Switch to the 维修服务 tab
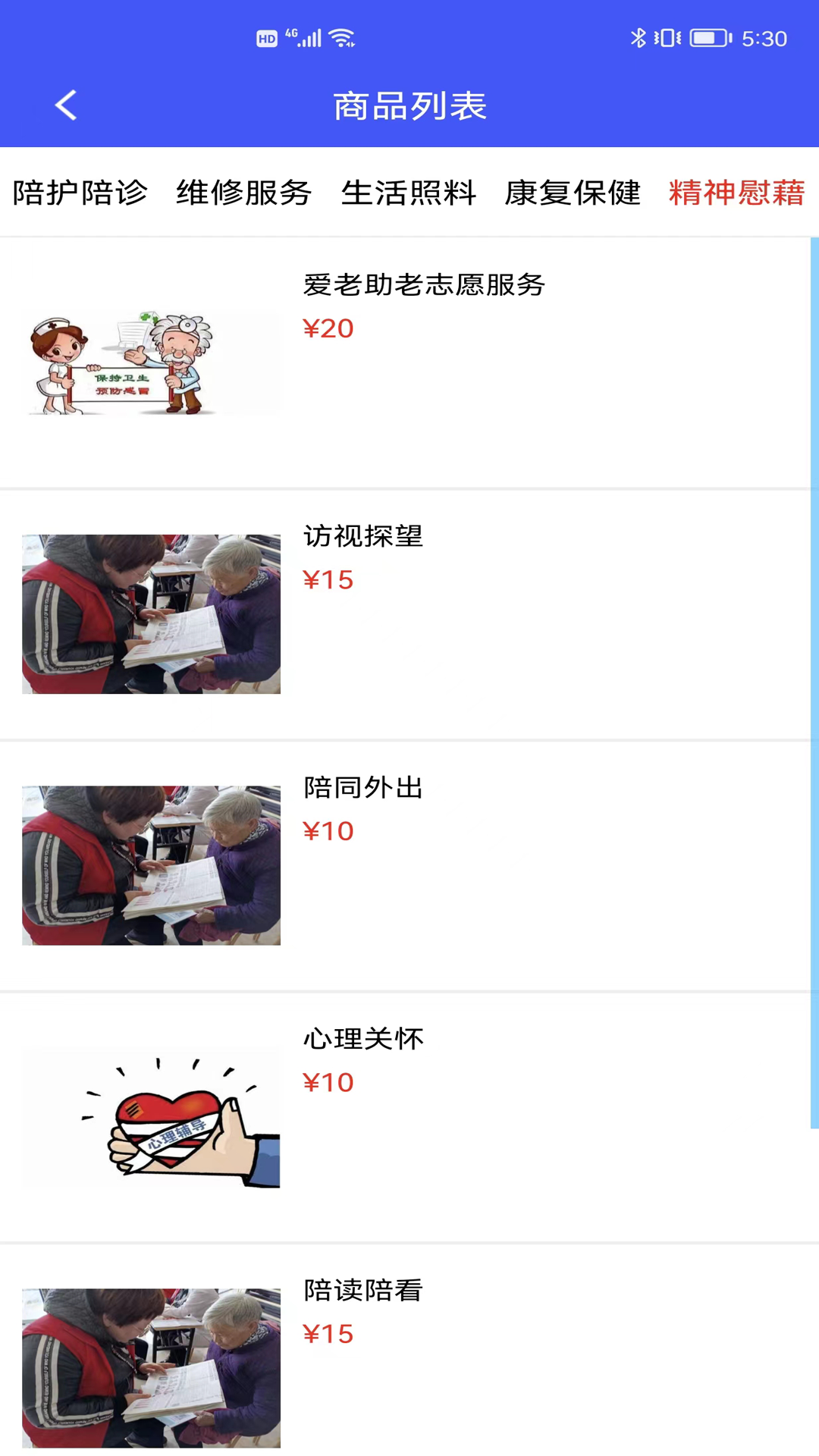The height and width of the screenshot is (1456, 819). coord(243,193)
